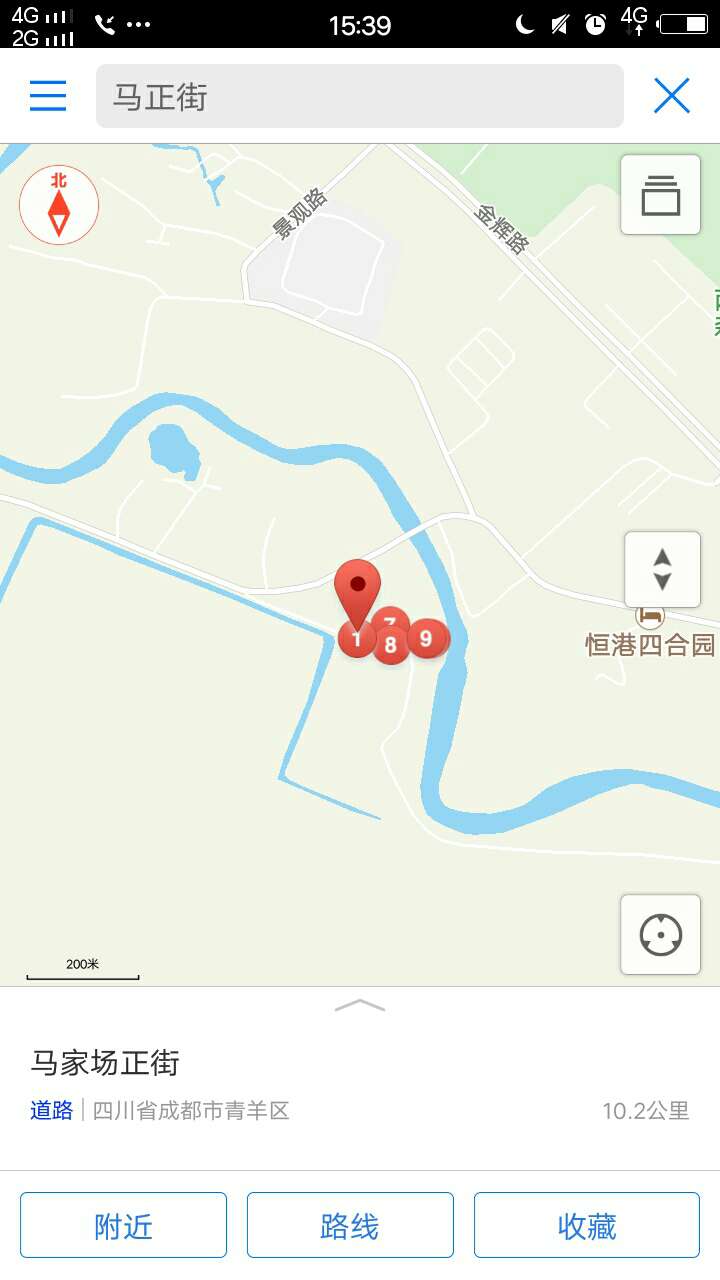Select map marker number 8
This screenshot has height=1280, width=720.
coord(390,646)
